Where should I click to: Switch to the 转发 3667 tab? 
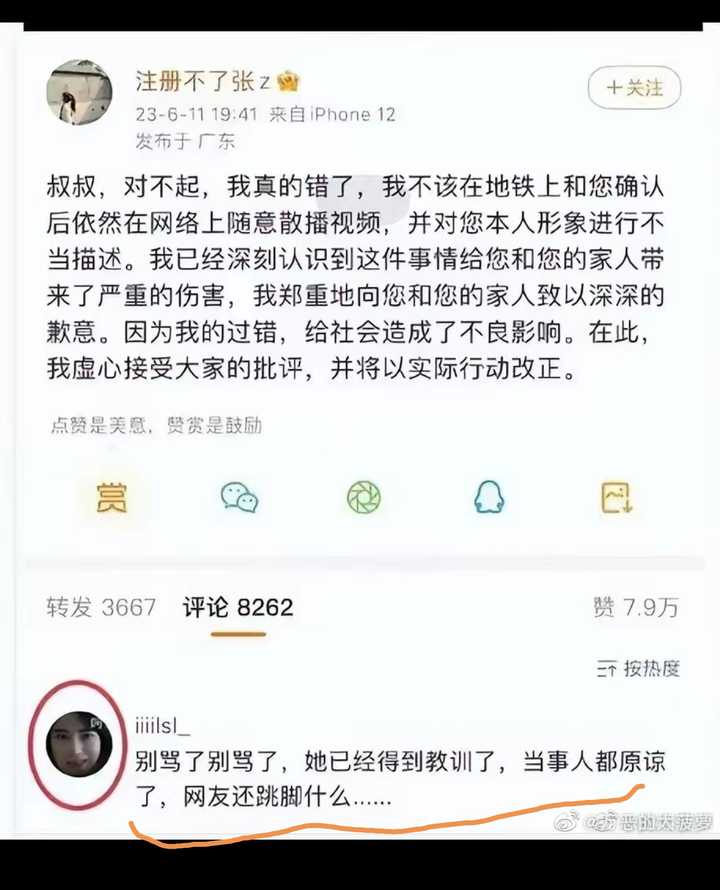pyautogui.click(x=101, y=607)
